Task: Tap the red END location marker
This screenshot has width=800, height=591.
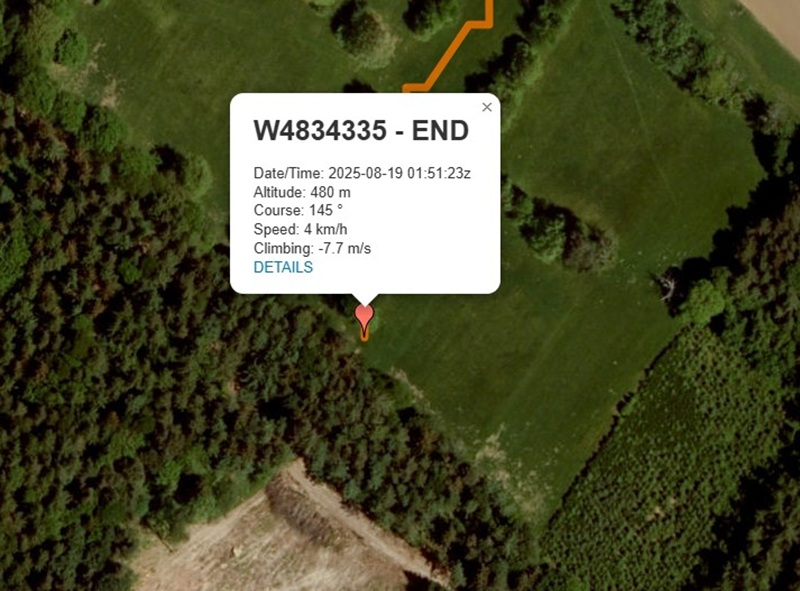Action: 365,318
